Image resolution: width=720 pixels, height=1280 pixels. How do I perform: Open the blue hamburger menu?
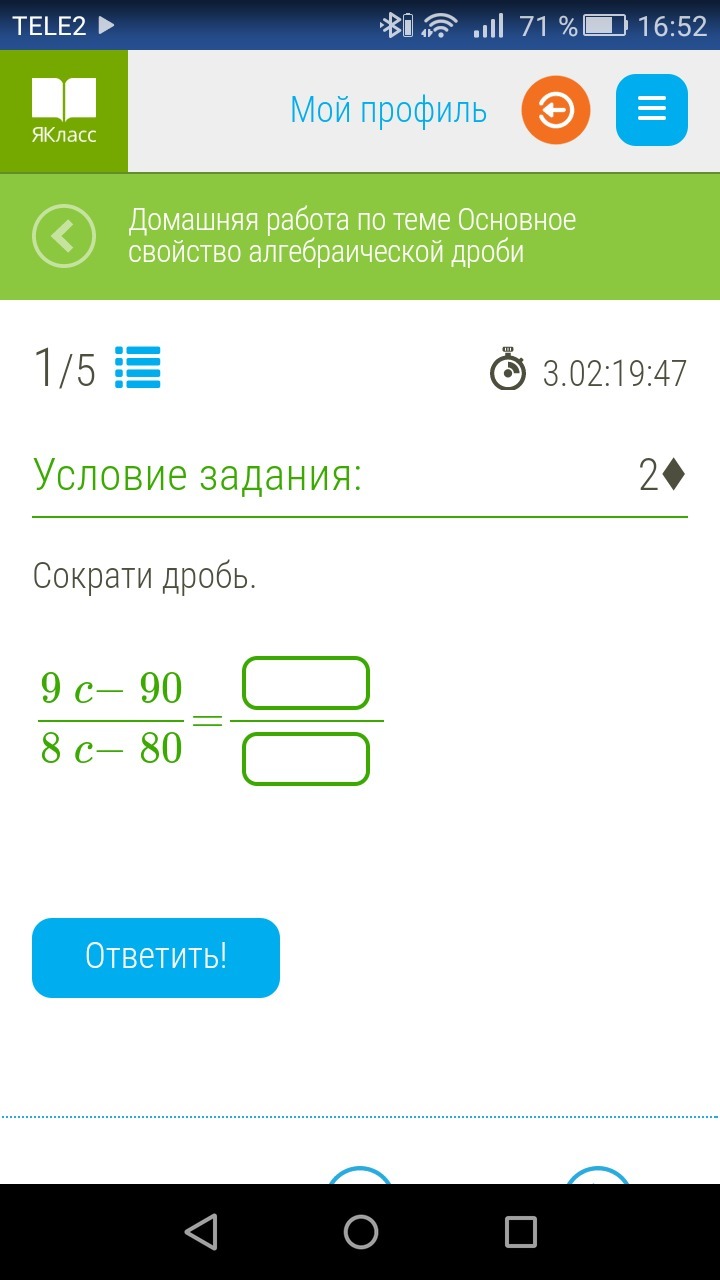pyautogui.click(x=652, y=110)
